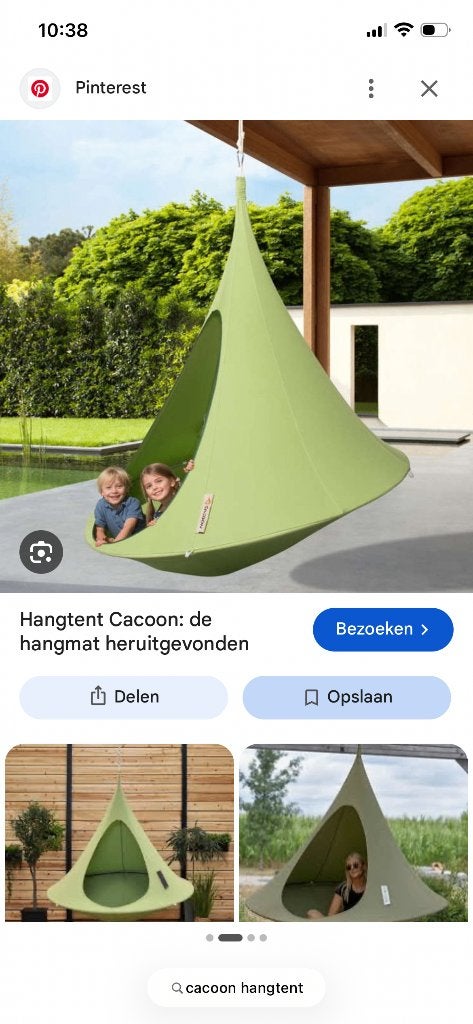
Task: Open the three-dot overflow menu
Action: click(x=371, y=88)
